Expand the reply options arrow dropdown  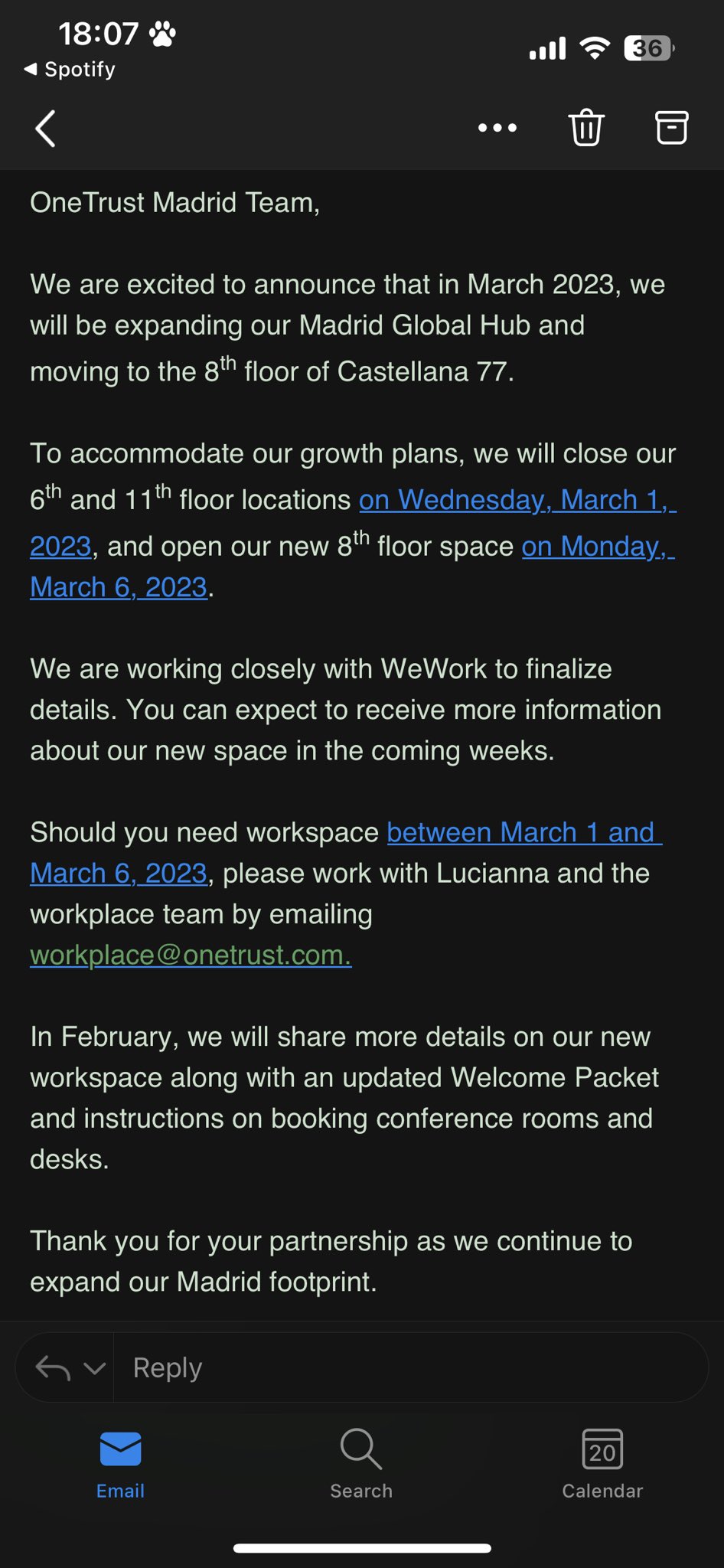click(x=94, y=1367)
